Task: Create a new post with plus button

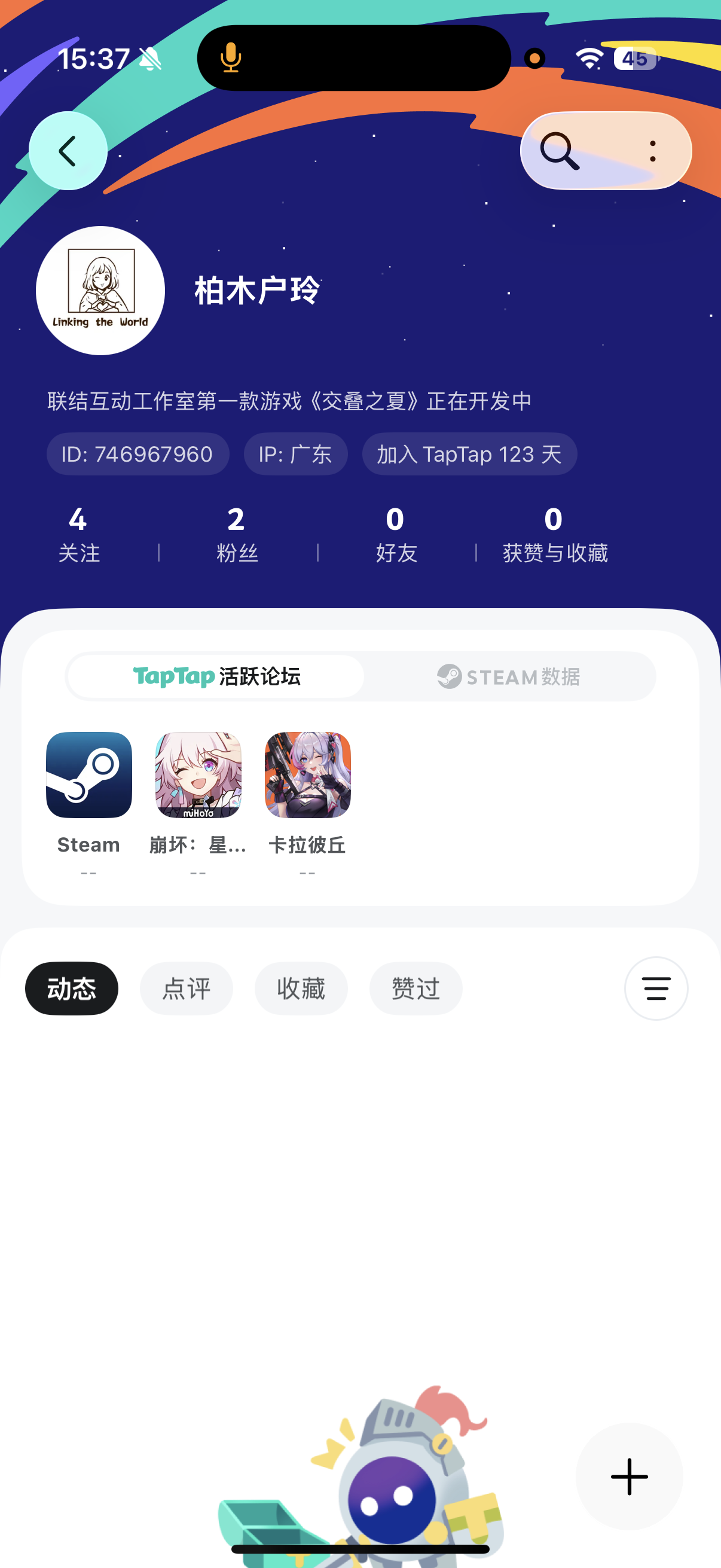Action: coord(628,1476)
